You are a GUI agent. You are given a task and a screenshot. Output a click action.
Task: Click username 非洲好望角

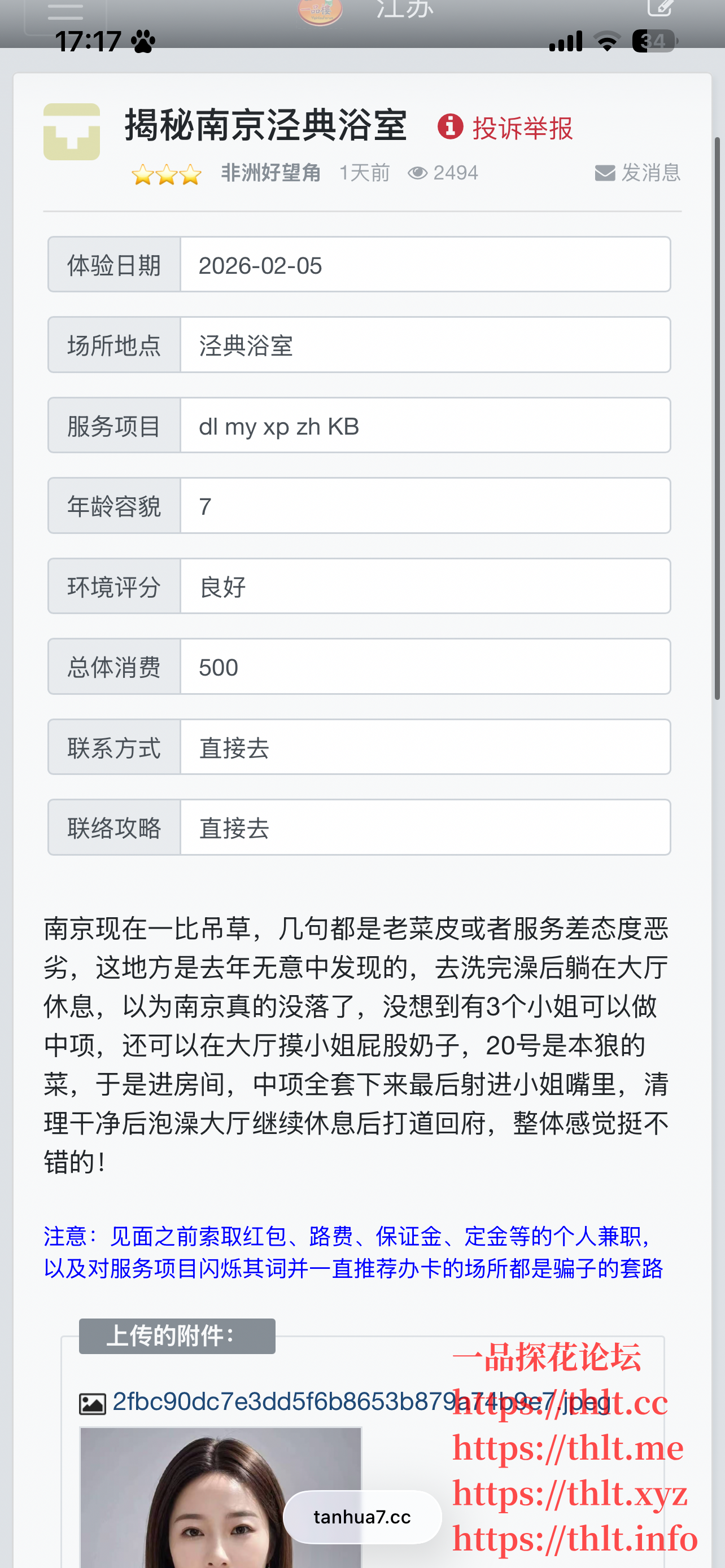[x=272, y=172]
